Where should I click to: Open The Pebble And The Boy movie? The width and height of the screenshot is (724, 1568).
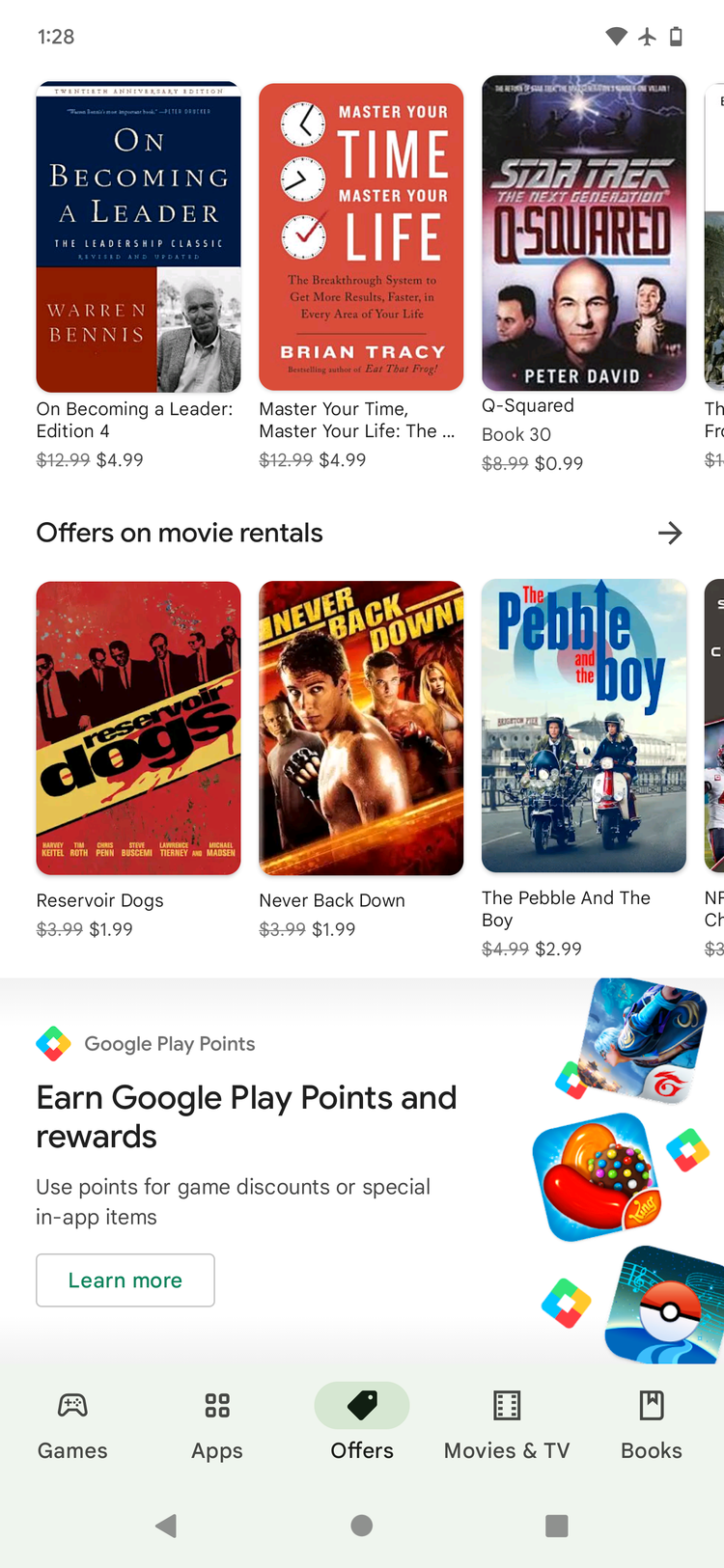584,726
